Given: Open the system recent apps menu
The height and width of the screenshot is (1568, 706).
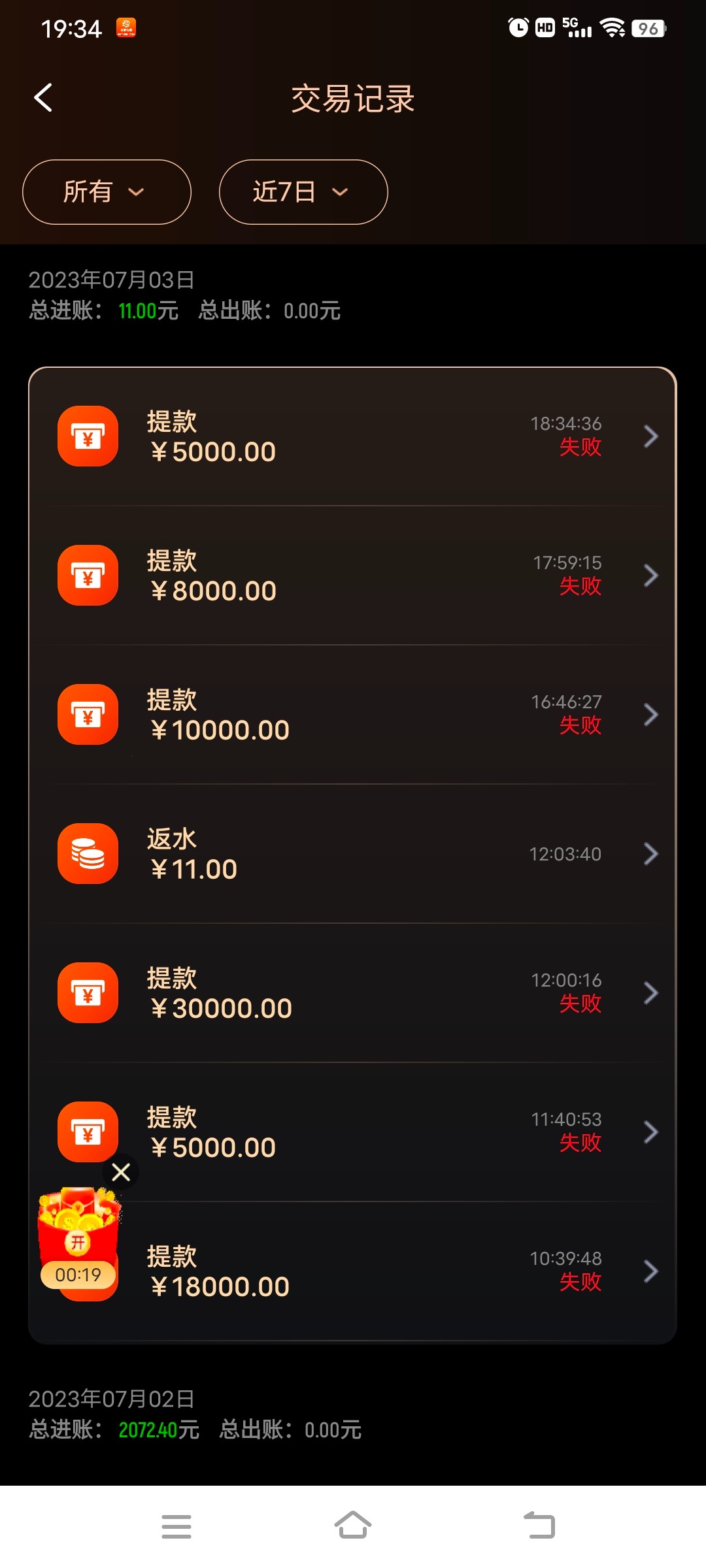Looking at the screenshot, I should click(x=176, y=1526).
